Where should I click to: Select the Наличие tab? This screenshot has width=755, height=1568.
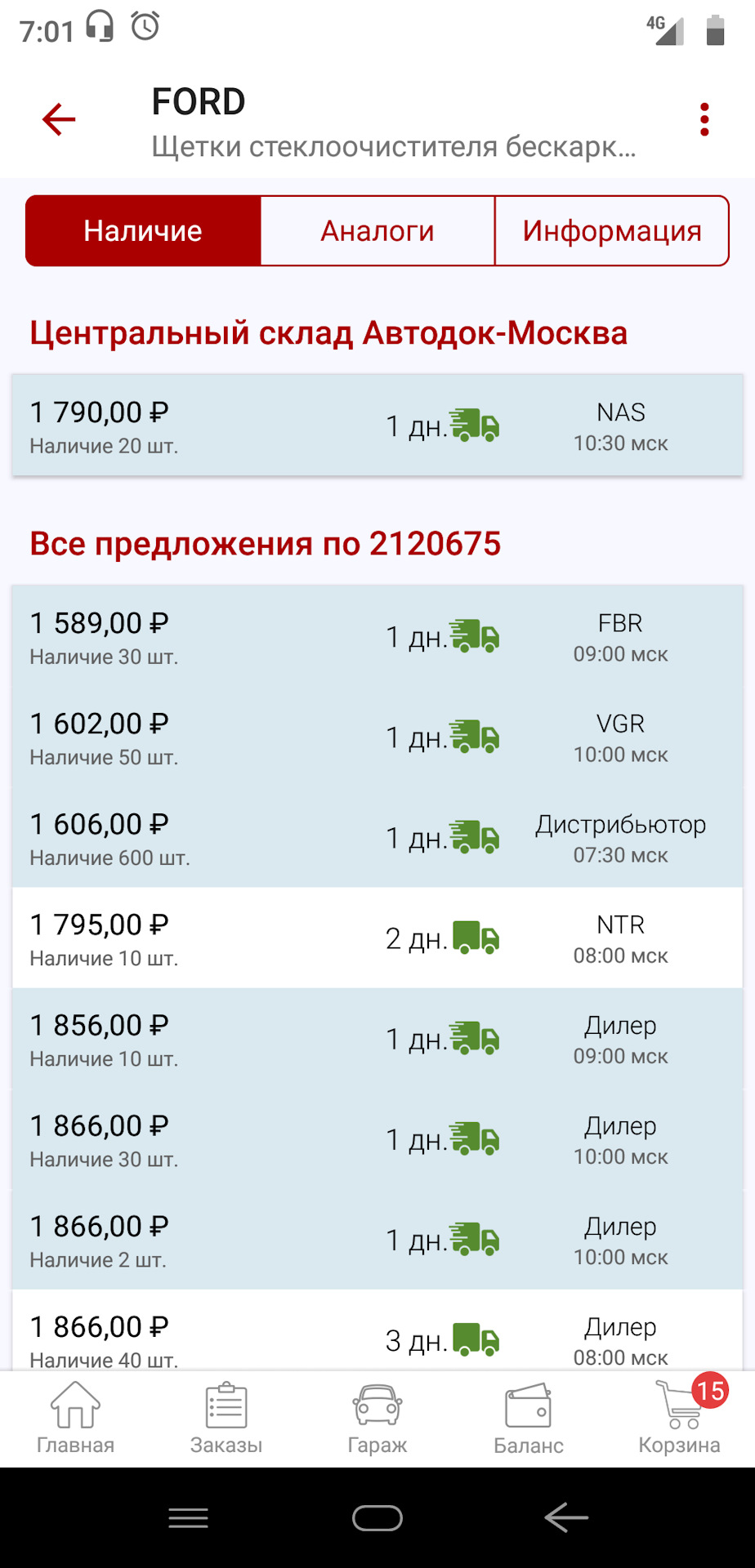pos(143,231)
